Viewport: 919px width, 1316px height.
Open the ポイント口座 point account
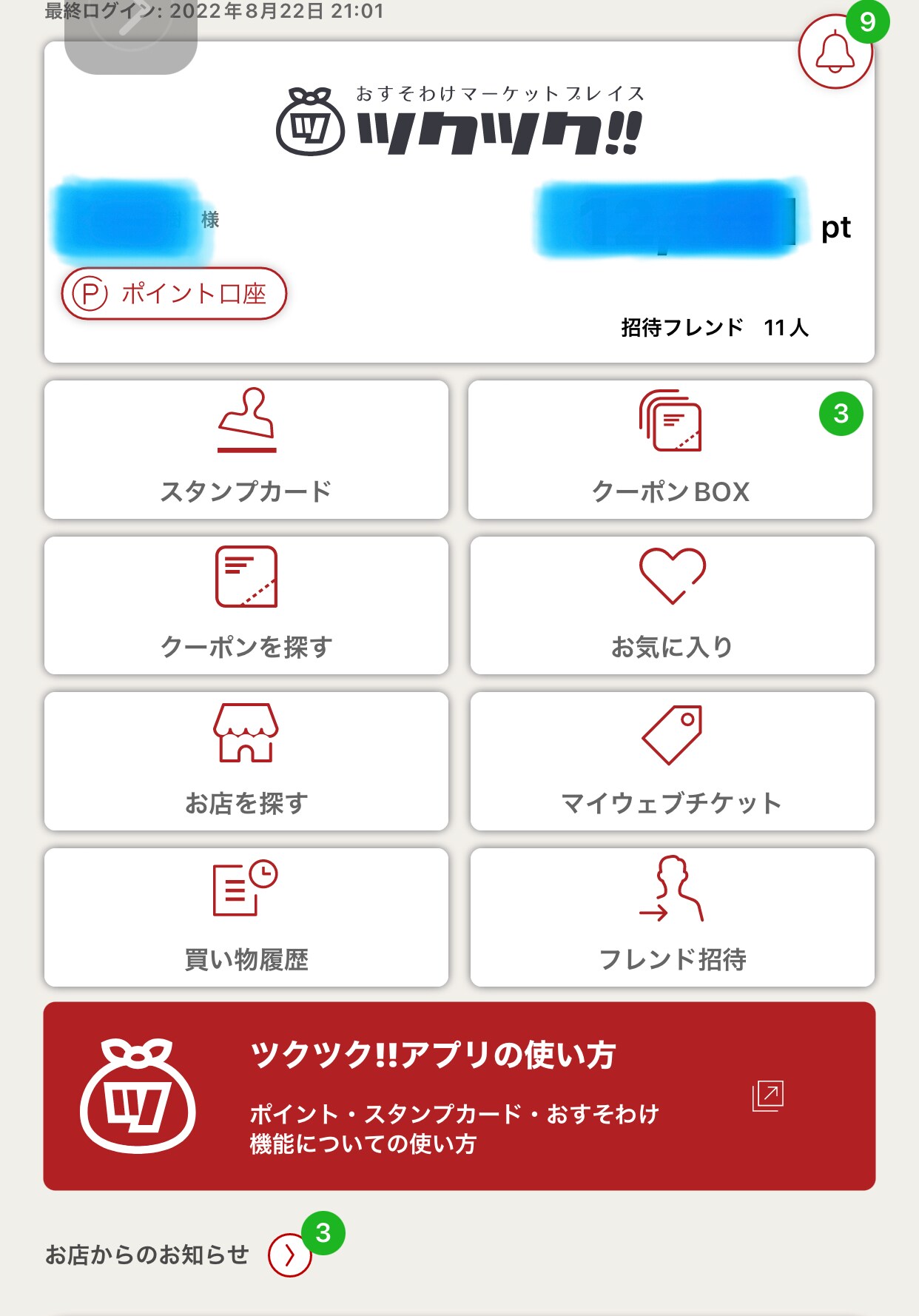[x=174, y=294]
